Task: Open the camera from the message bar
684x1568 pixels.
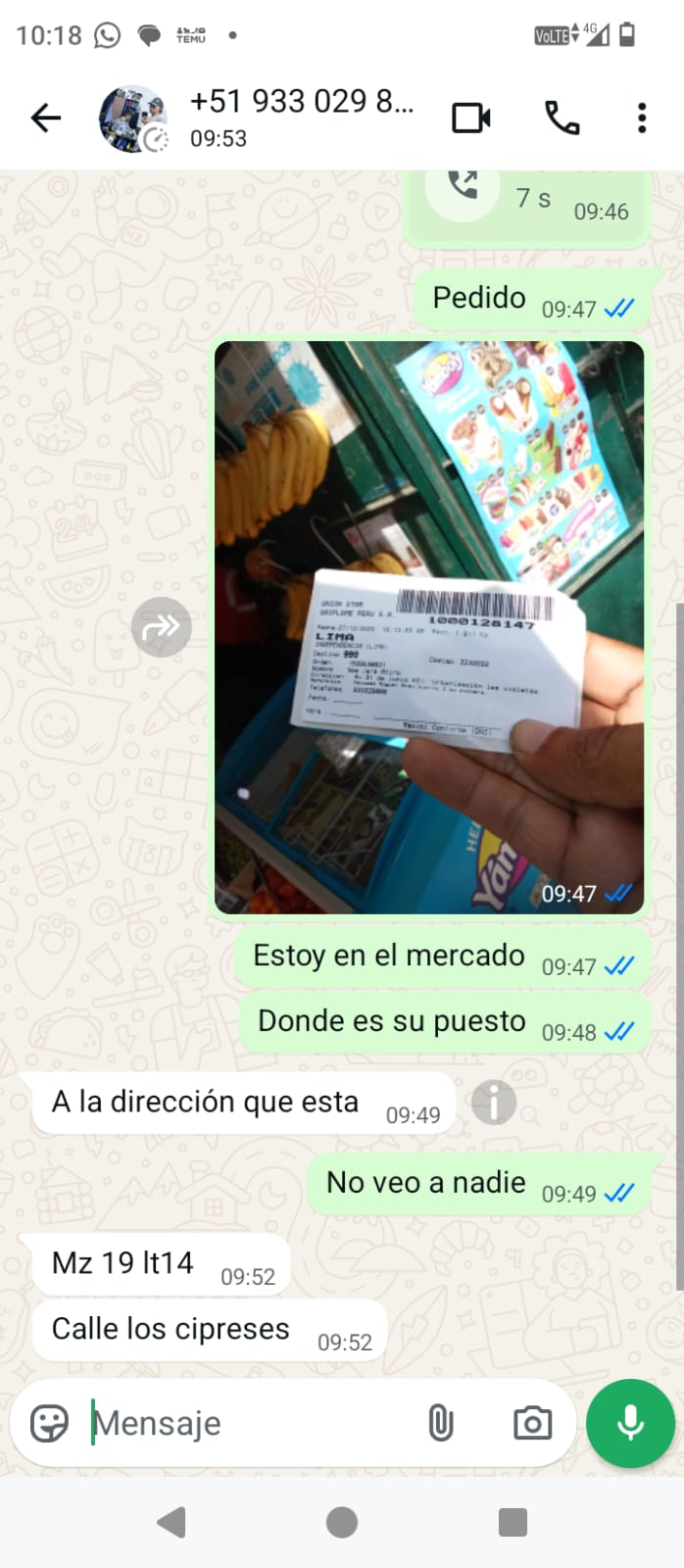Action: (532, 1423)
